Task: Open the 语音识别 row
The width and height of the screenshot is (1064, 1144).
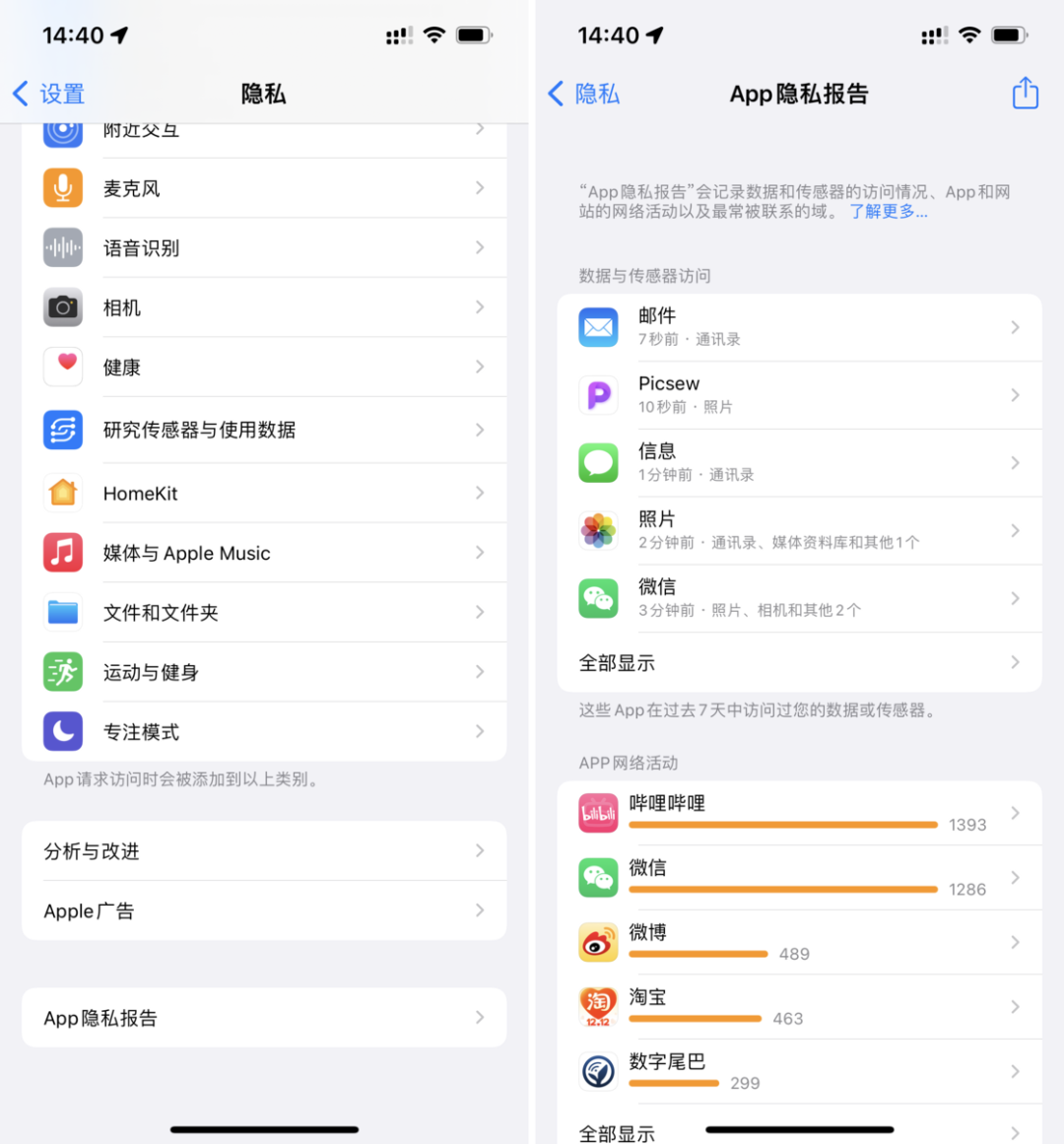Action: (x=264, y=248)
